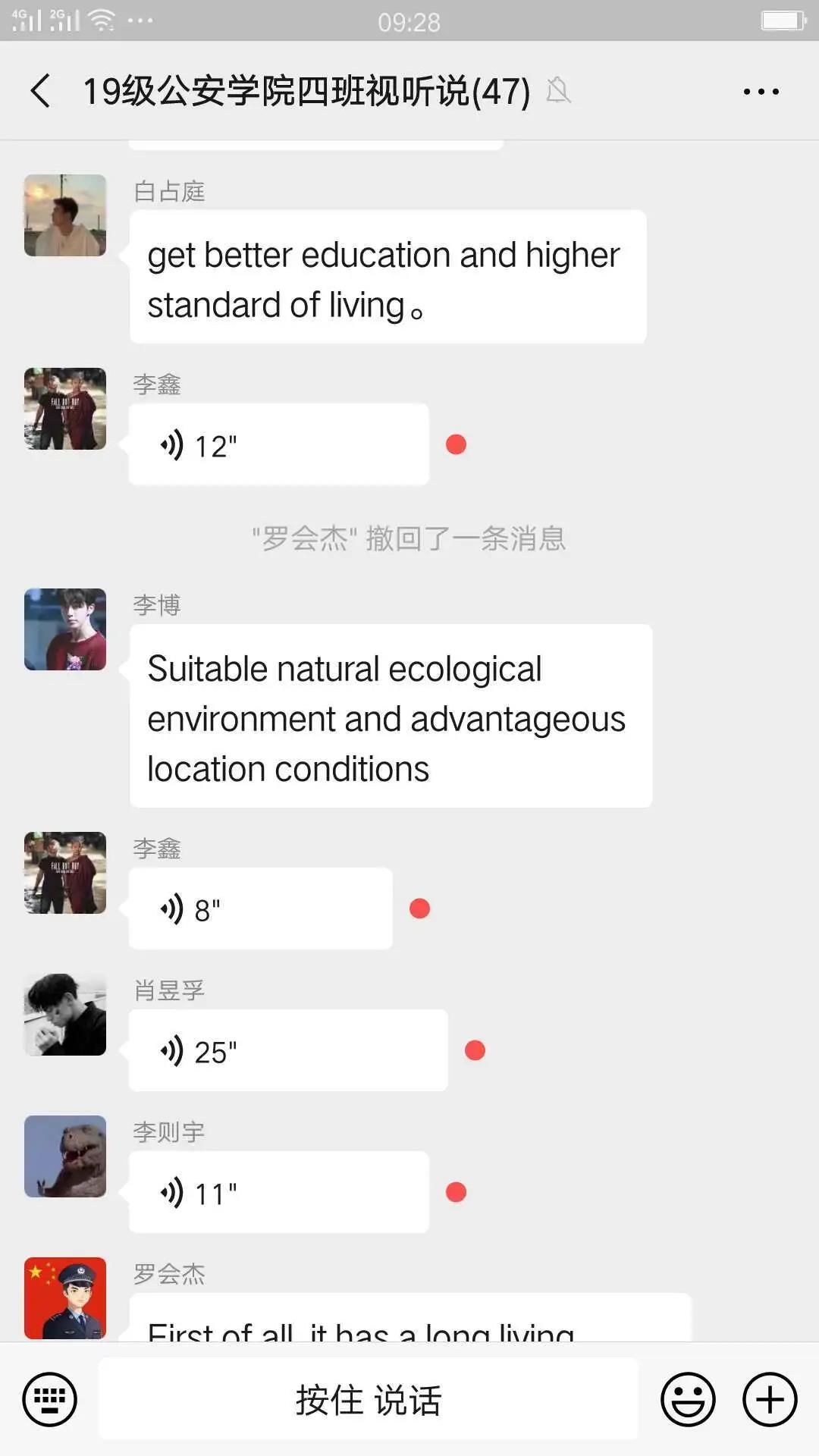Play 肖昱孚's 25-second voice message
The image size is (819, 1456).
pyautogui.click(x=288, y=1051)
